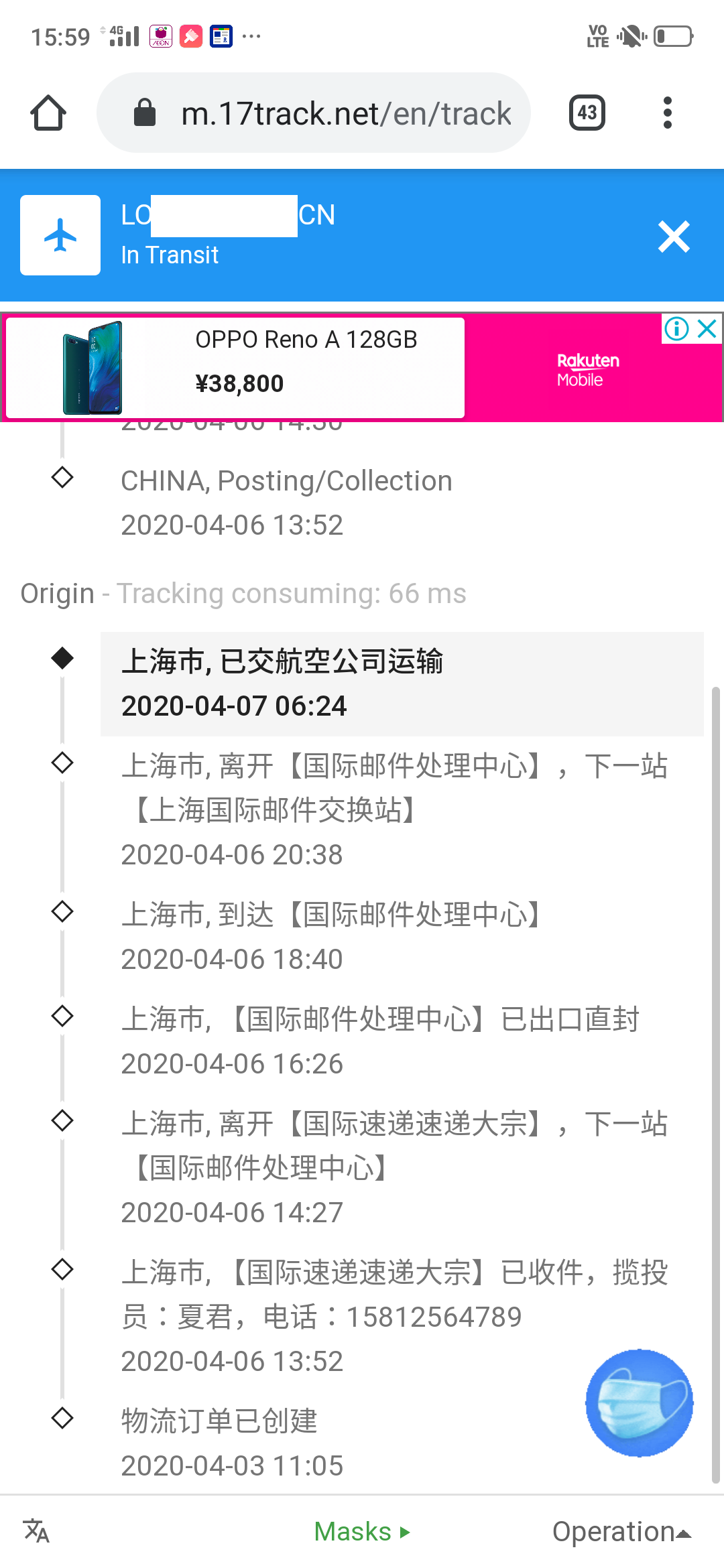
Task: Dismiss the Rakuten Mobile ad
Action: point(707,328)
